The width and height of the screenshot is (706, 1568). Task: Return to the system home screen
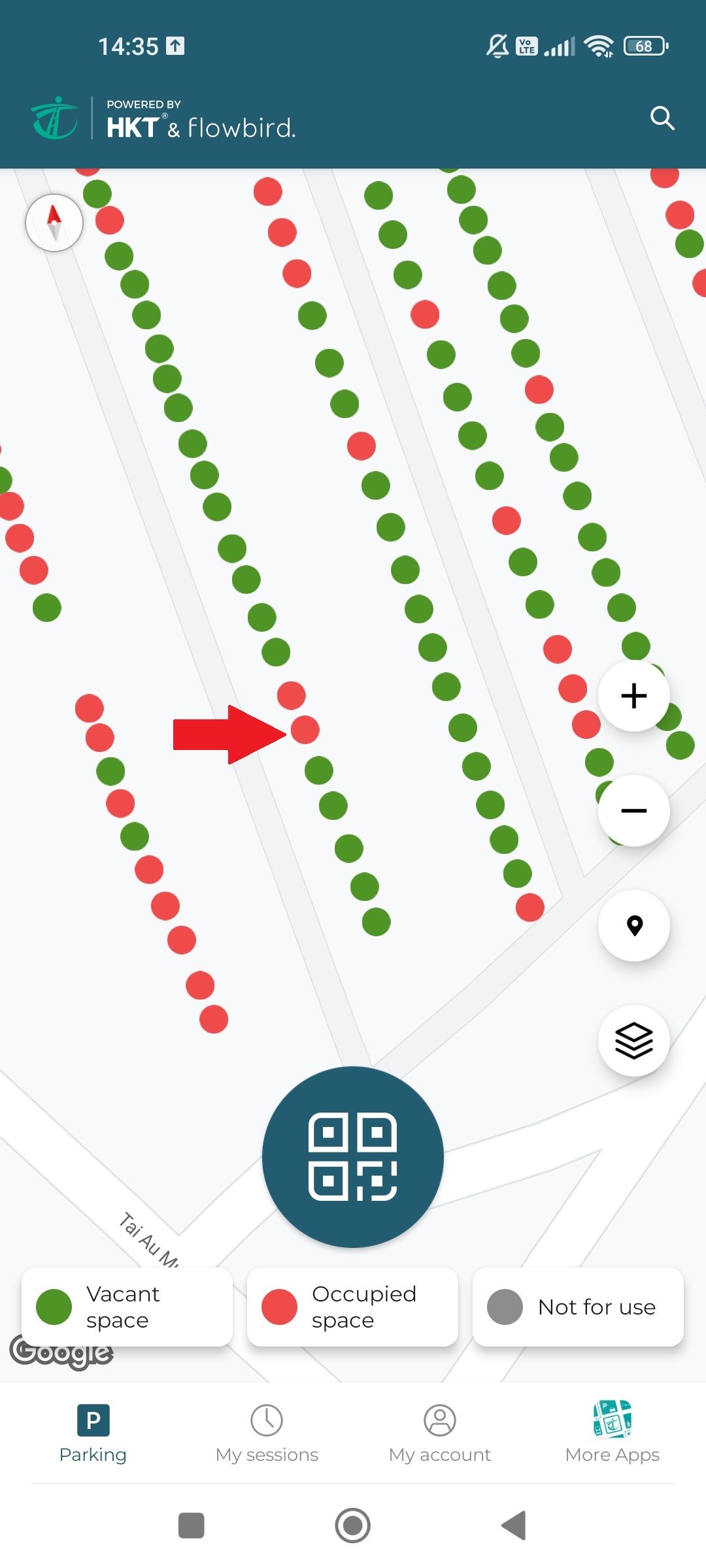[353, 1526]
